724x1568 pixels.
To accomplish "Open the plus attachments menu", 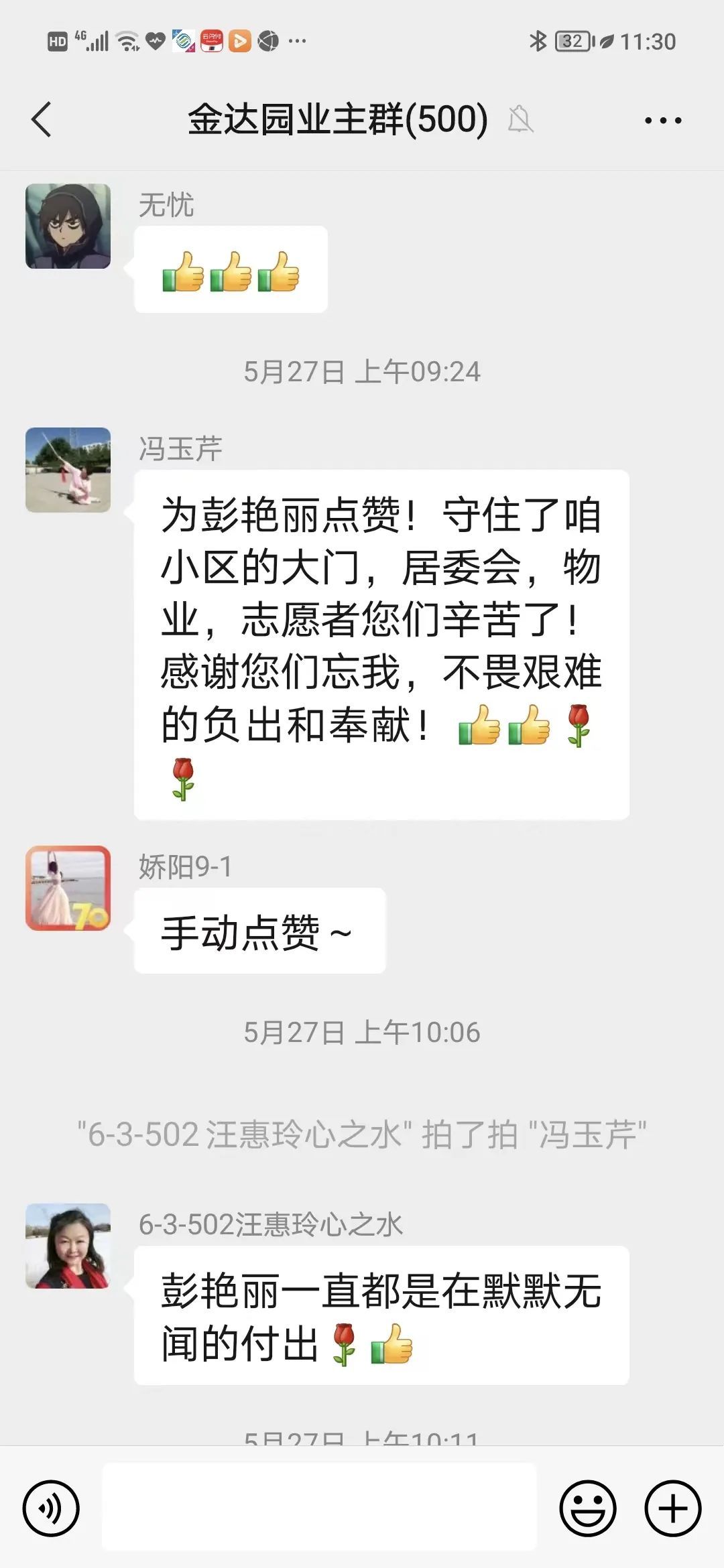I will coord(672,1508).
